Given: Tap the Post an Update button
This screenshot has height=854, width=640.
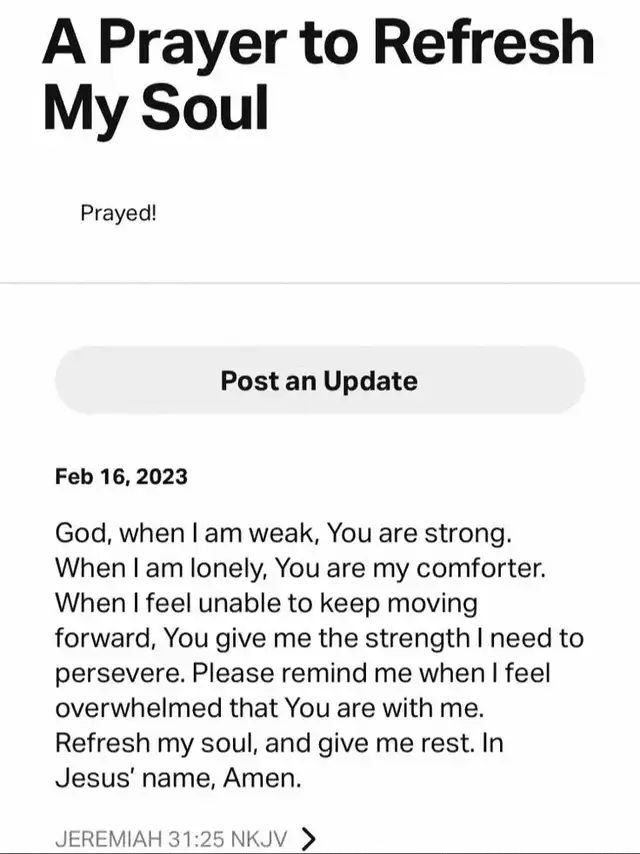Looking at the screenshot, I should [x=319, y=381].
